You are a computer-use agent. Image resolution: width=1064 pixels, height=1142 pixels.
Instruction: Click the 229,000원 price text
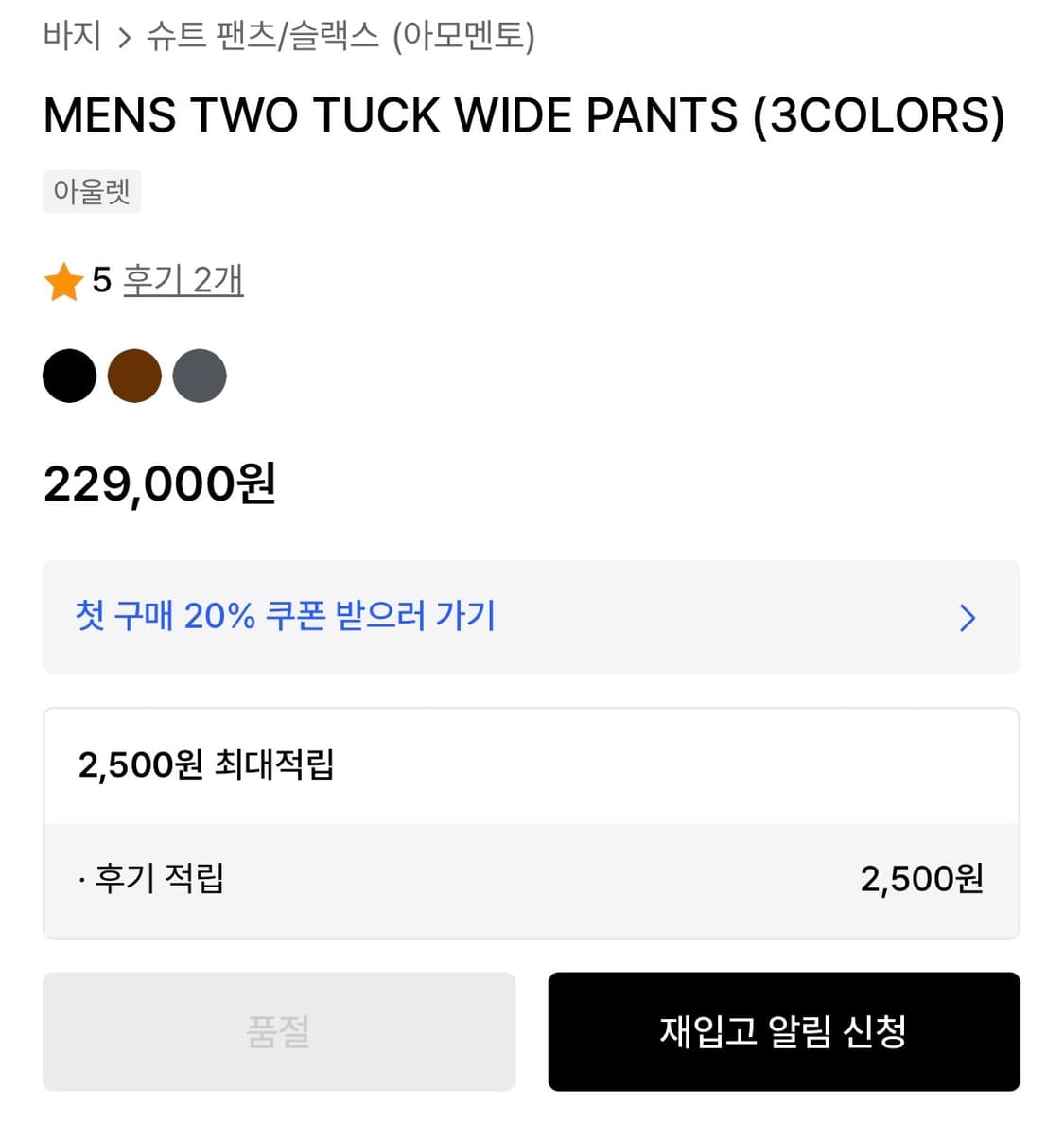pos(159,483)
